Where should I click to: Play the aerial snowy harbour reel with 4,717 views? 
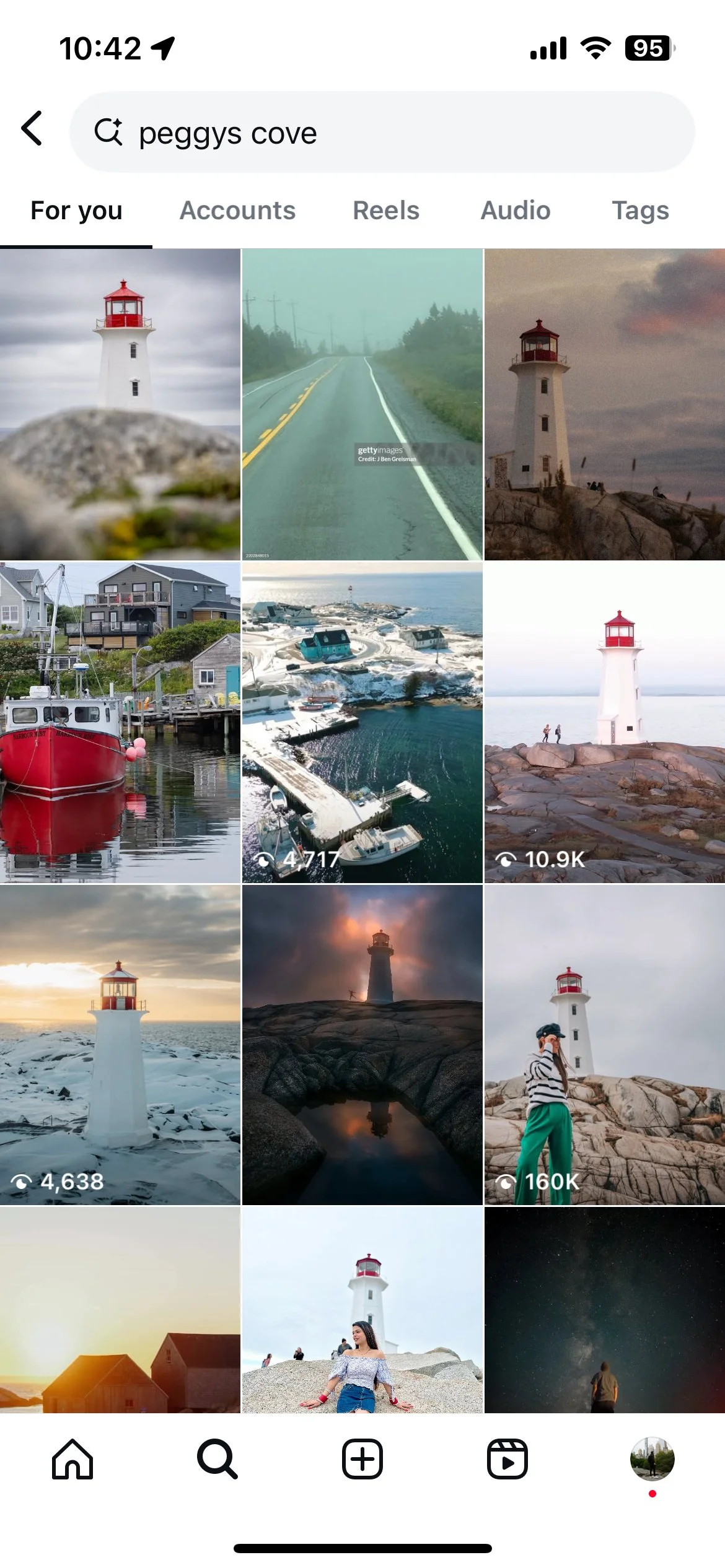click(362, 722)
